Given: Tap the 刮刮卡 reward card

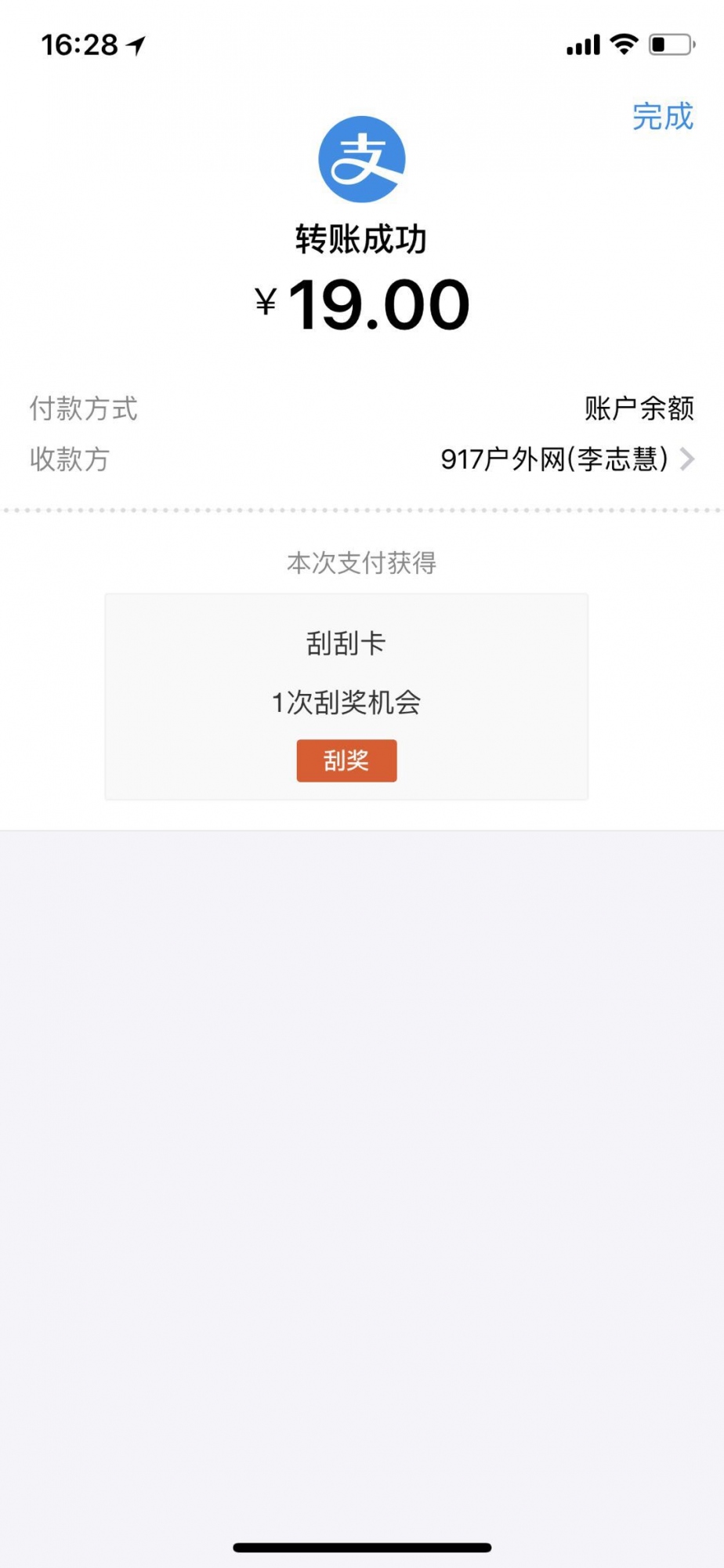Looking at the screenshot, I should (x=346, y=695).
